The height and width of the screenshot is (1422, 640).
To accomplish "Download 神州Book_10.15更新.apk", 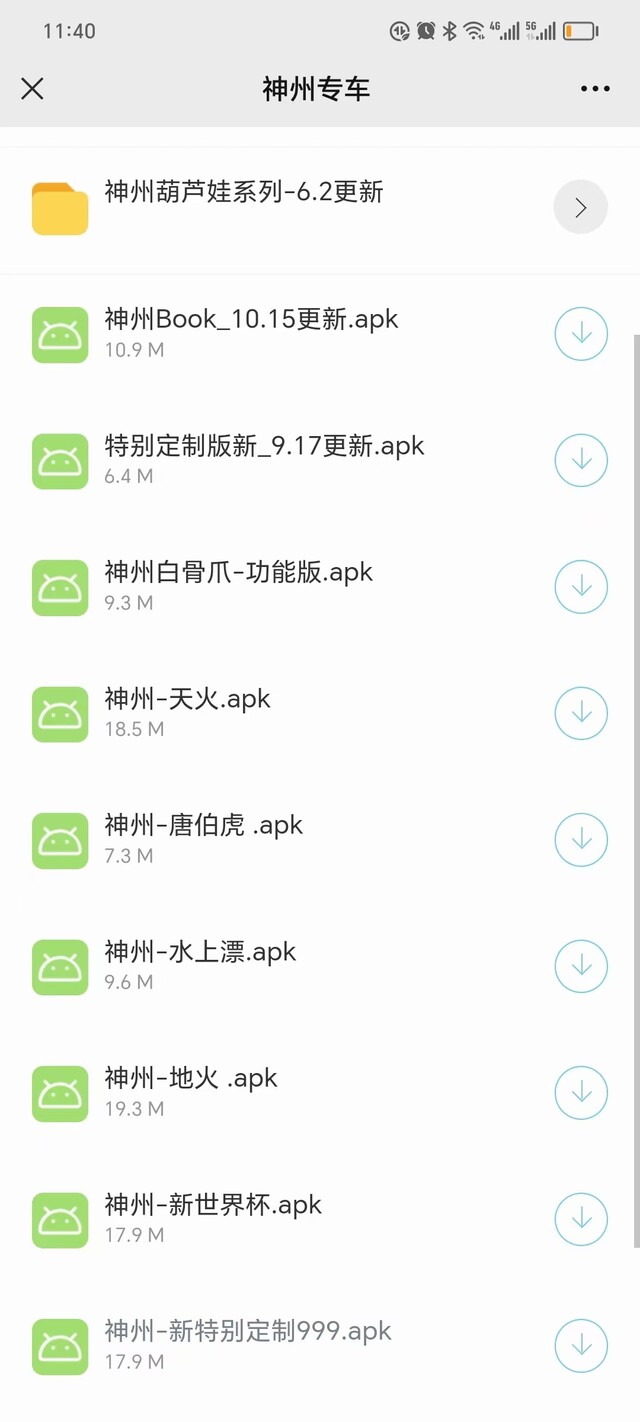I will (x=581, y=333).
